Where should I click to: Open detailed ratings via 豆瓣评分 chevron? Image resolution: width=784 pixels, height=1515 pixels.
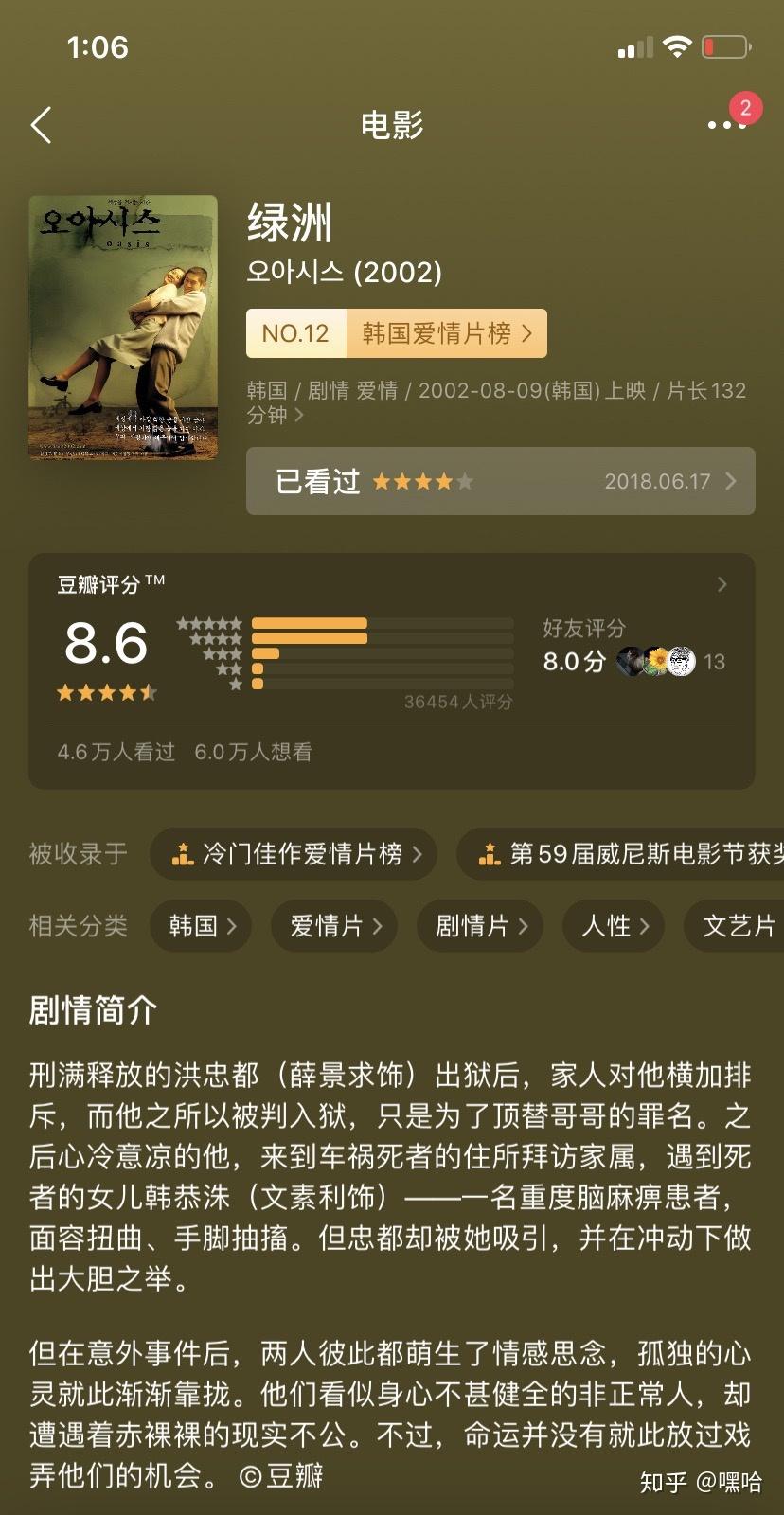click(721, 584)
